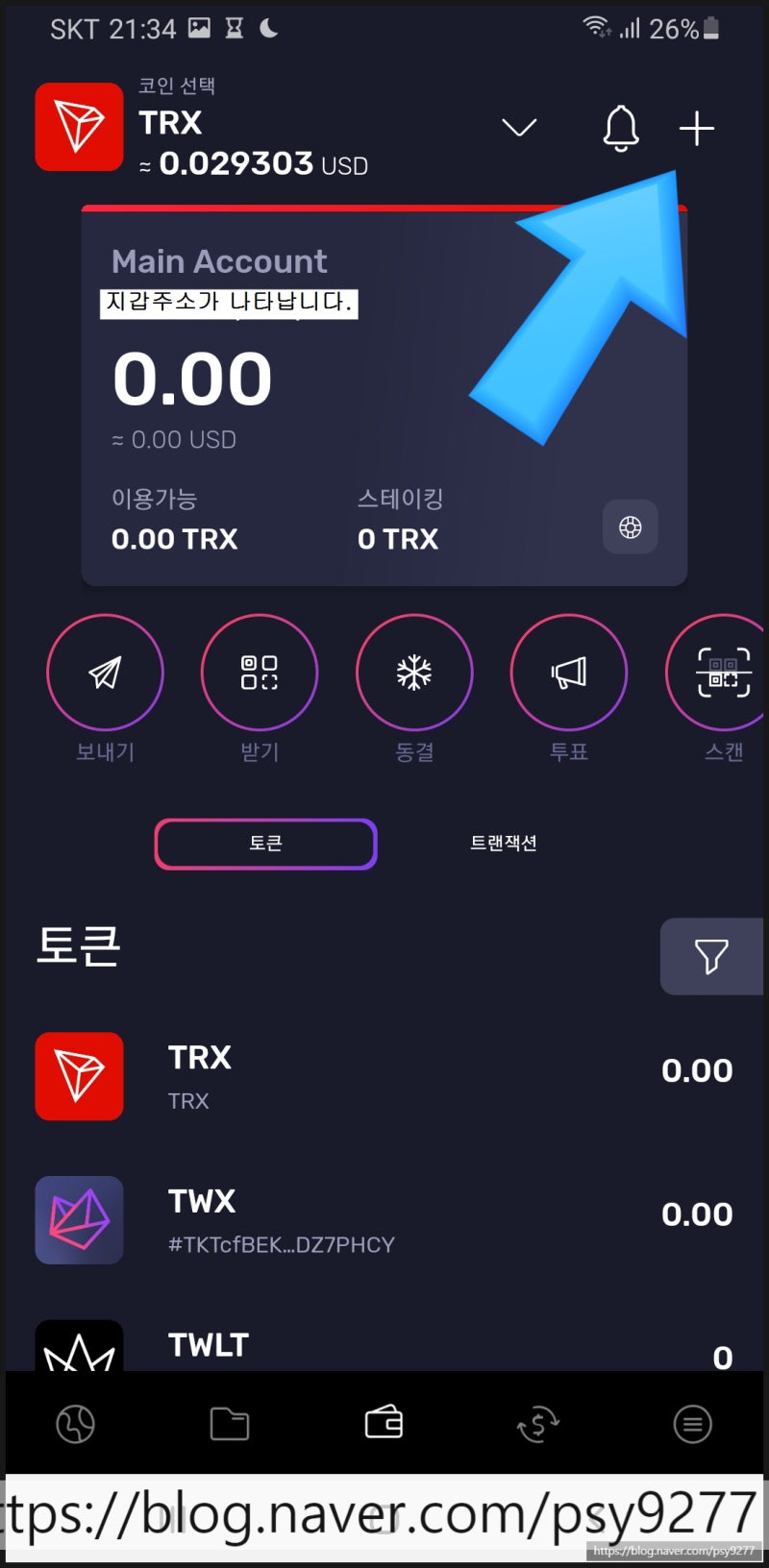Tap the 동결 (Freeze) snowflake icon
The height and width of the screenshot is (1568, 769).
[414, 672]
